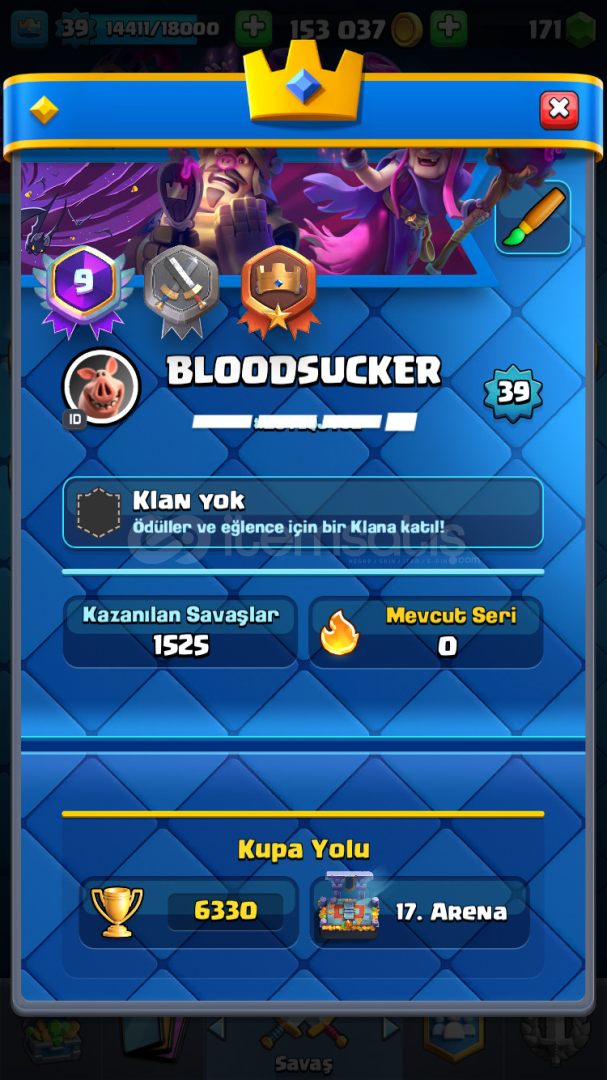Open the 'Klan yok' join-clan row
607x1080 pixels.
coord(303,512)
